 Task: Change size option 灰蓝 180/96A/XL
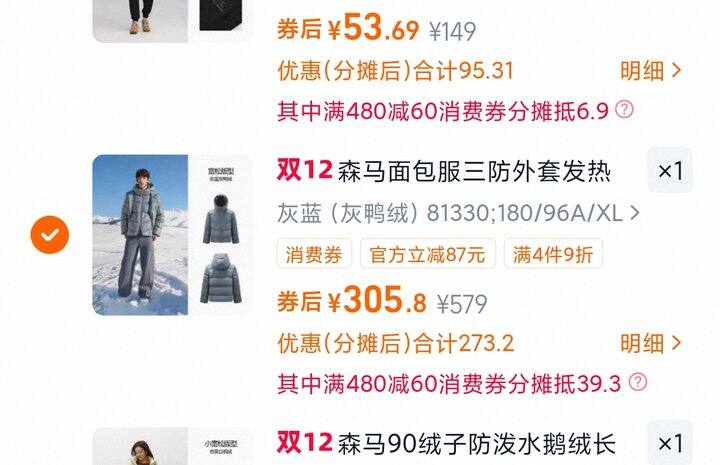(x=458, y=213)
